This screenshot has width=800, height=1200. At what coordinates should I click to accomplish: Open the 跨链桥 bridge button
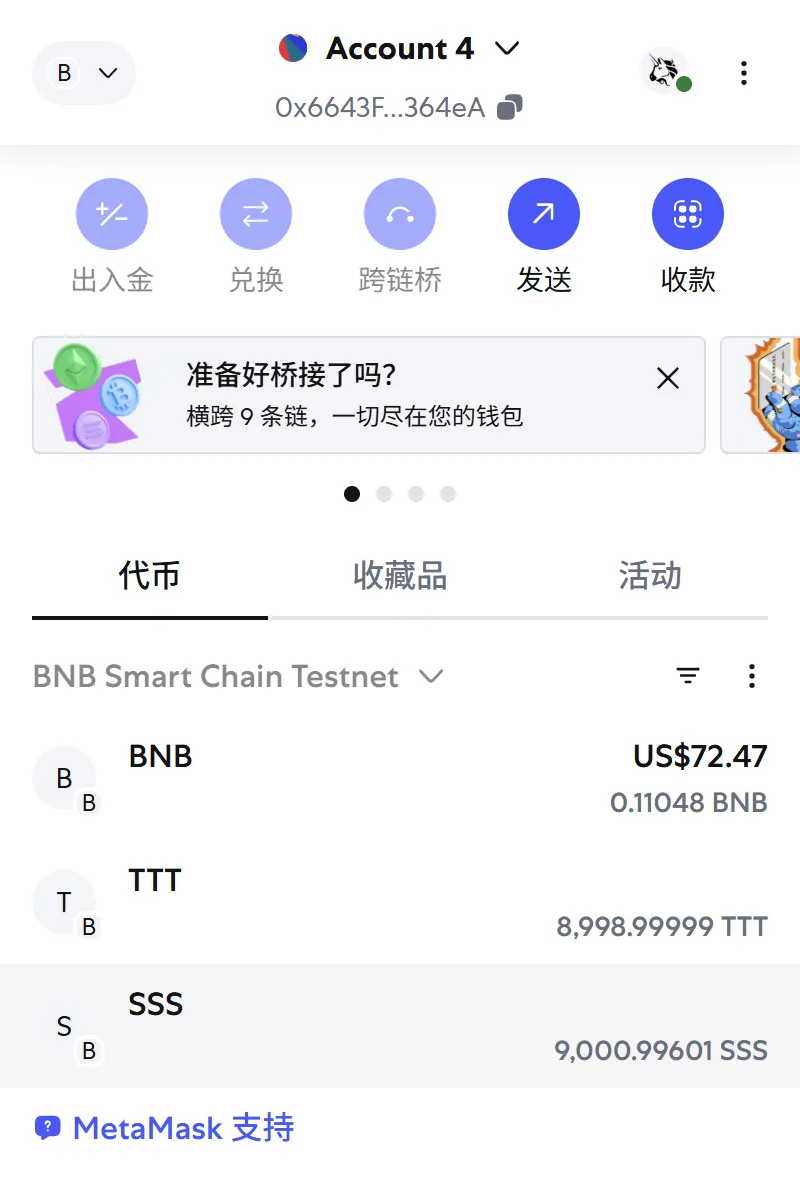400,214
